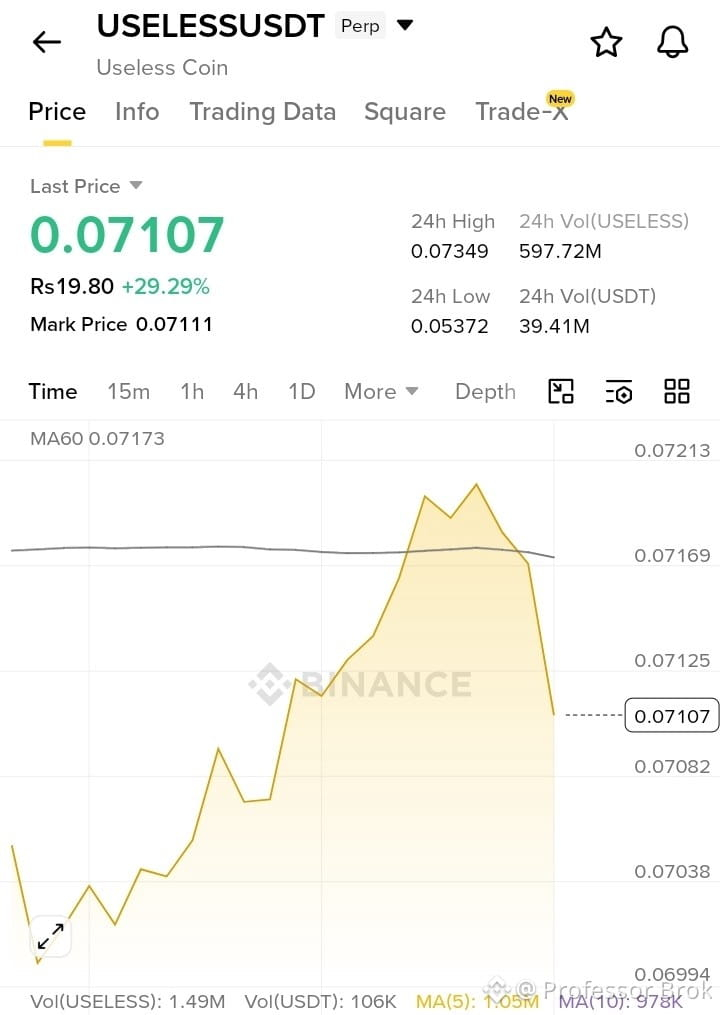720x1015 pixels.
Task: Switch to the Info tab
Action: click(x=137, y=111)
